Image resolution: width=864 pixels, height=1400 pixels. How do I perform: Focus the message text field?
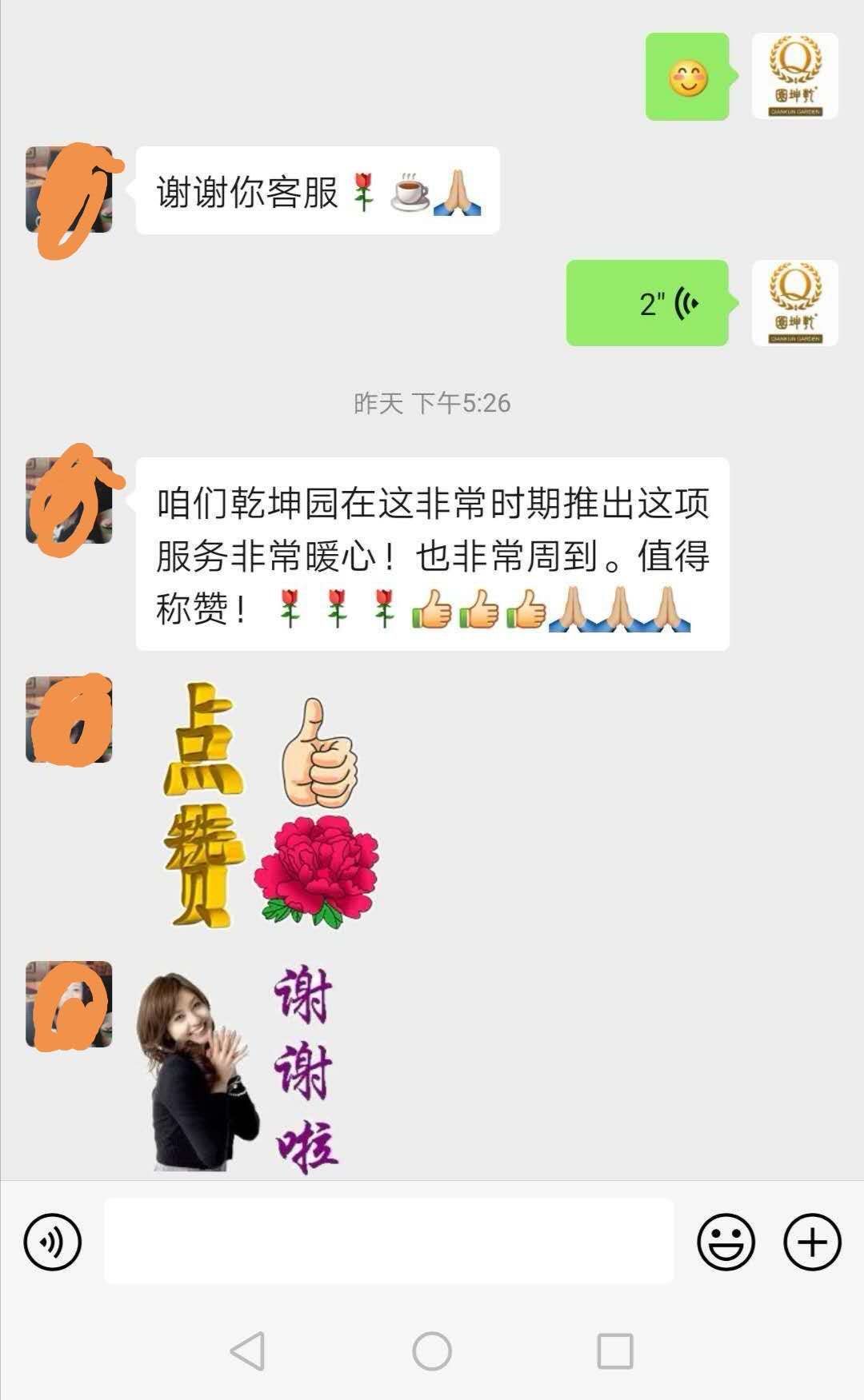pyautogui.click(x=389, y=1242)
